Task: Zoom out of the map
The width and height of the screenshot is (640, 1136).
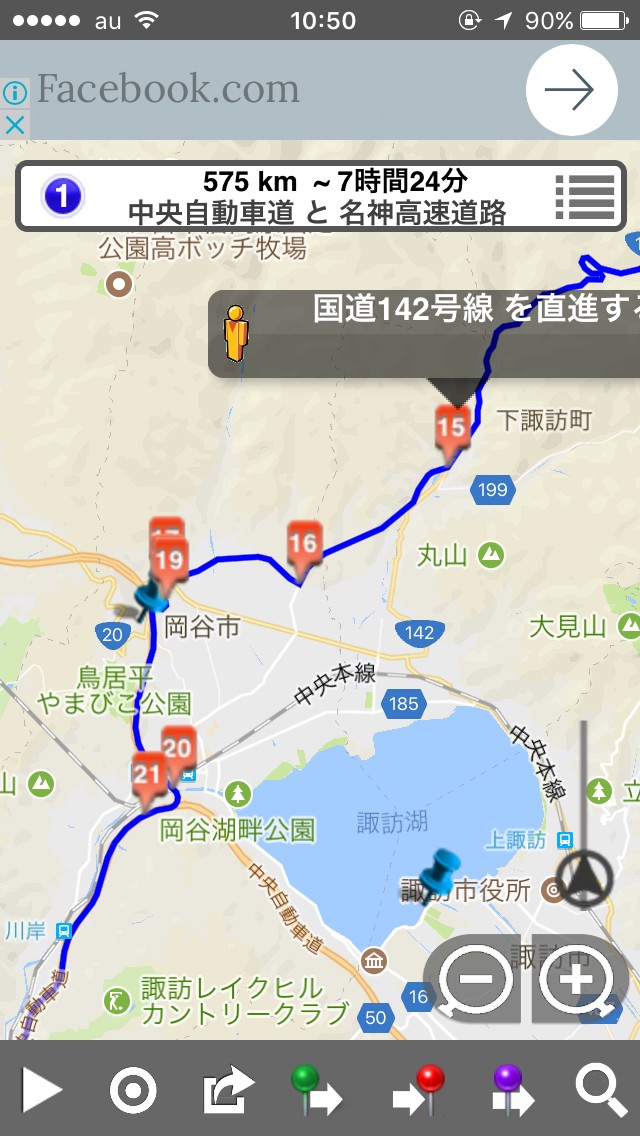Action: [475, 980]
